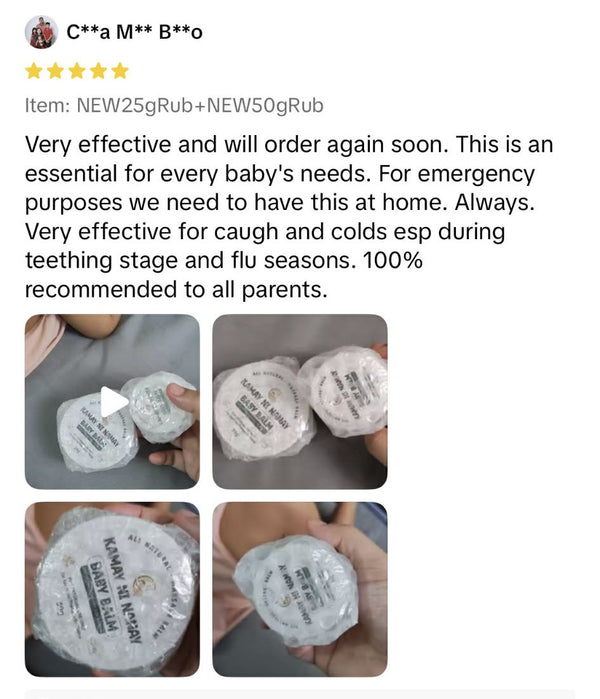The image size is (600, 699).
Task: Play the review video thumbnail
Action: 113,401
